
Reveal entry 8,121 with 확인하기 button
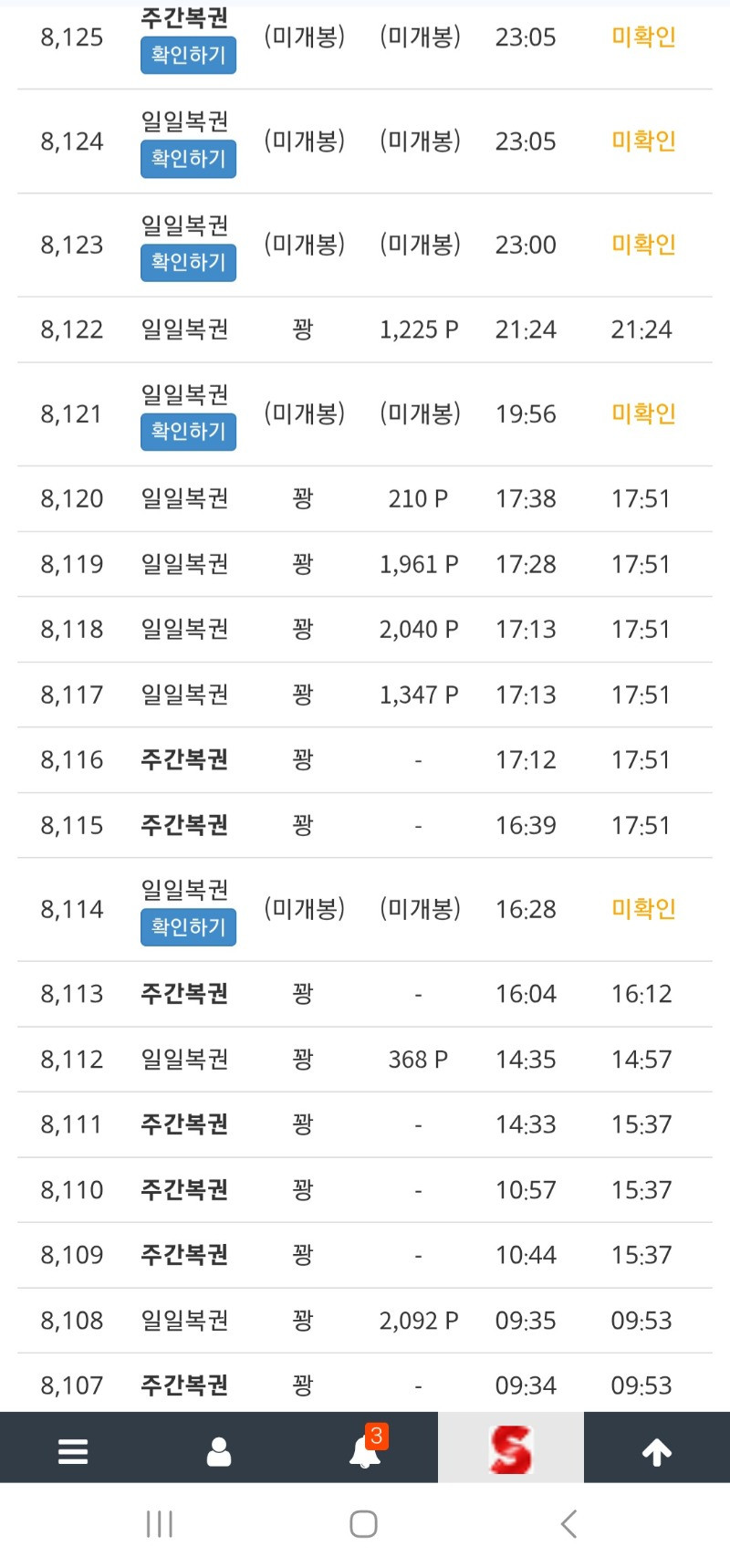188,432
